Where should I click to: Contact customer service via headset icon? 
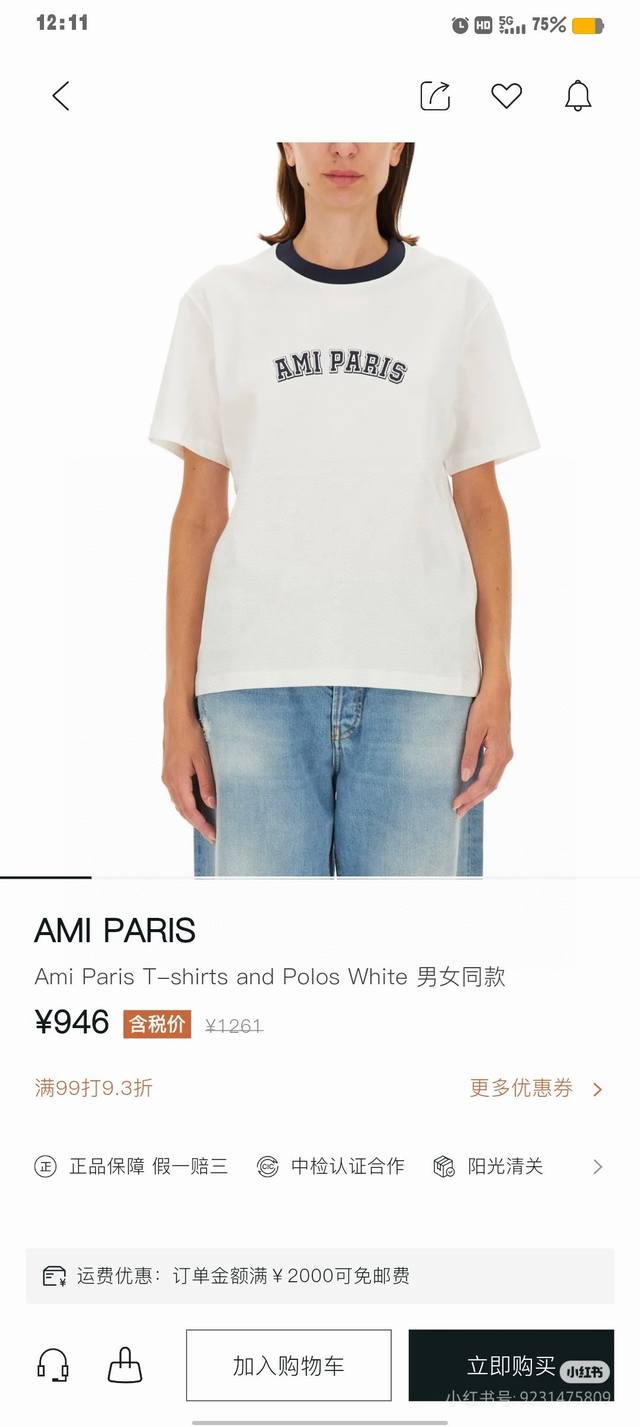coord(53,1365)
